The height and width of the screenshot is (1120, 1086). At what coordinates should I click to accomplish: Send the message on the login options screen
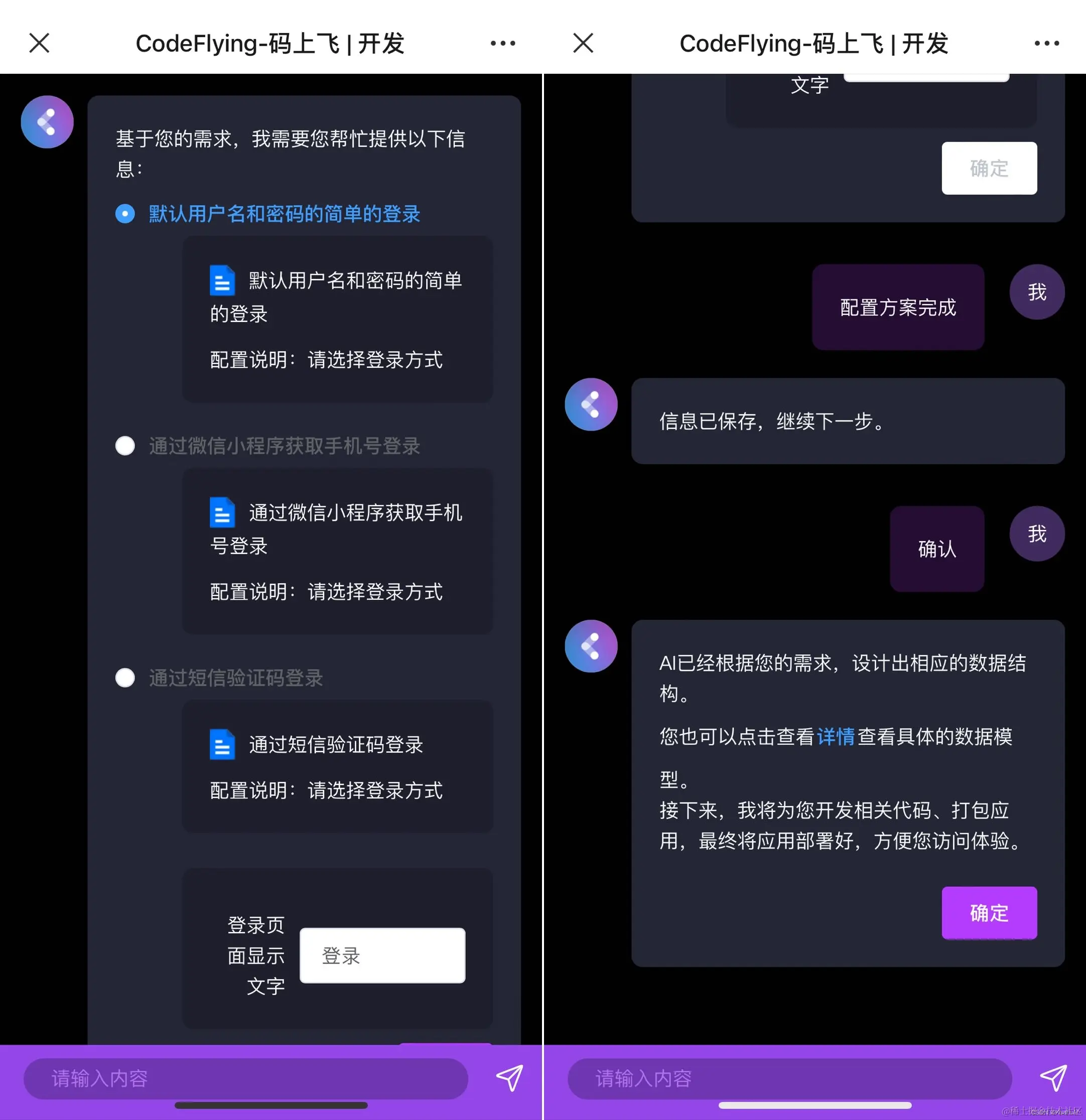(509, 1078)
